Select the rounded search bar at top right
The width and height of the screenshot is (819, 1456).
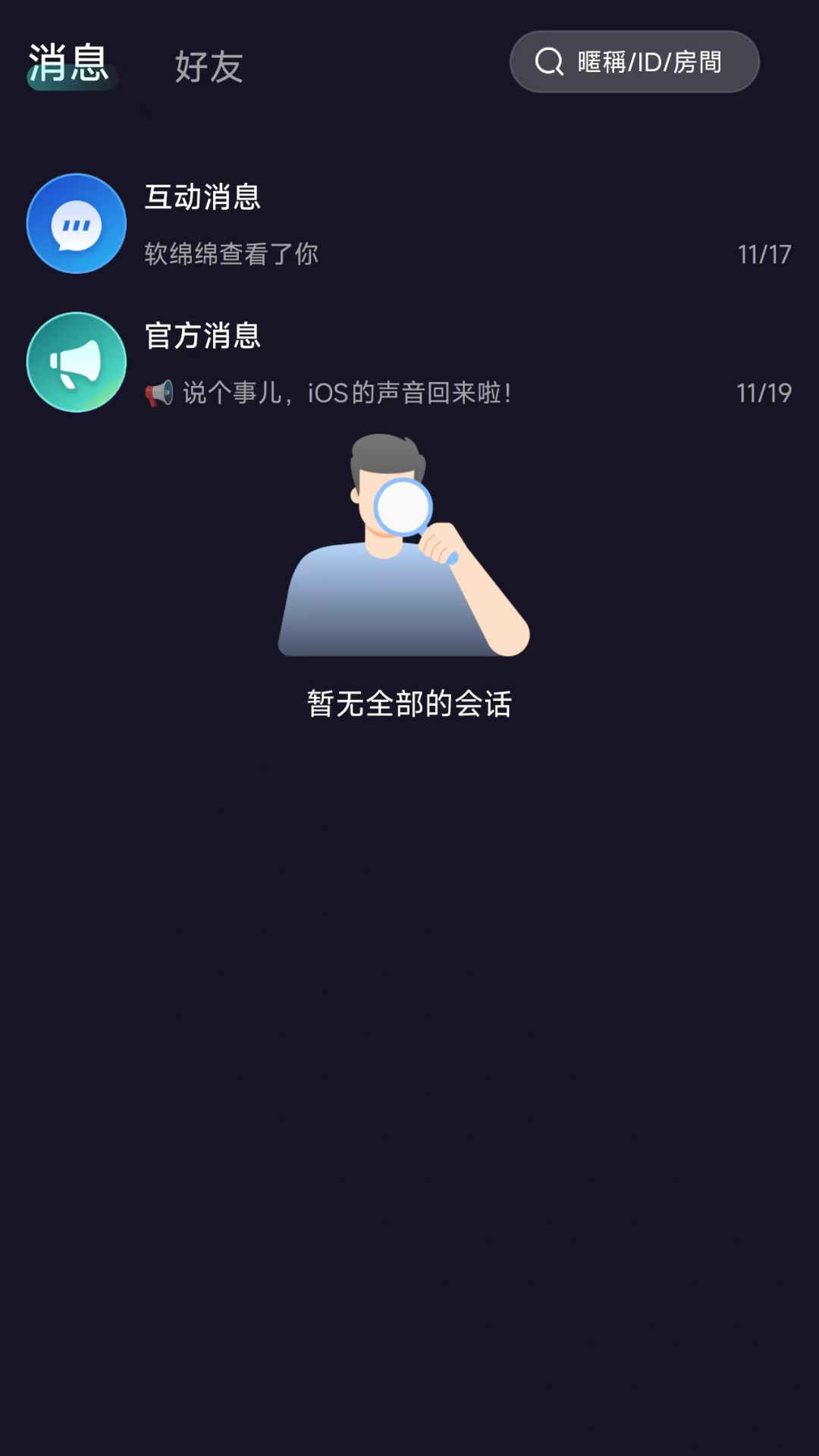pos(634,63)
